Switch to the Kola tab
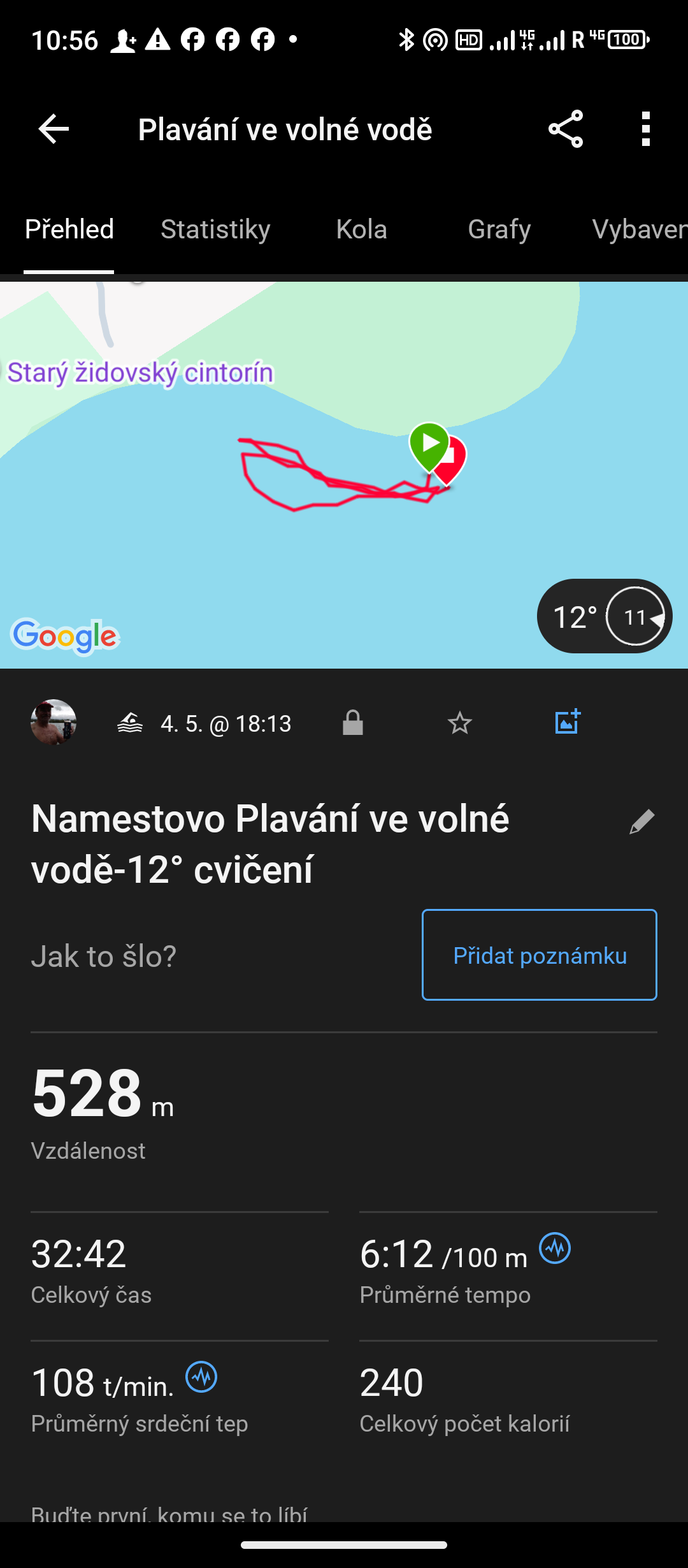 point(361,229)
